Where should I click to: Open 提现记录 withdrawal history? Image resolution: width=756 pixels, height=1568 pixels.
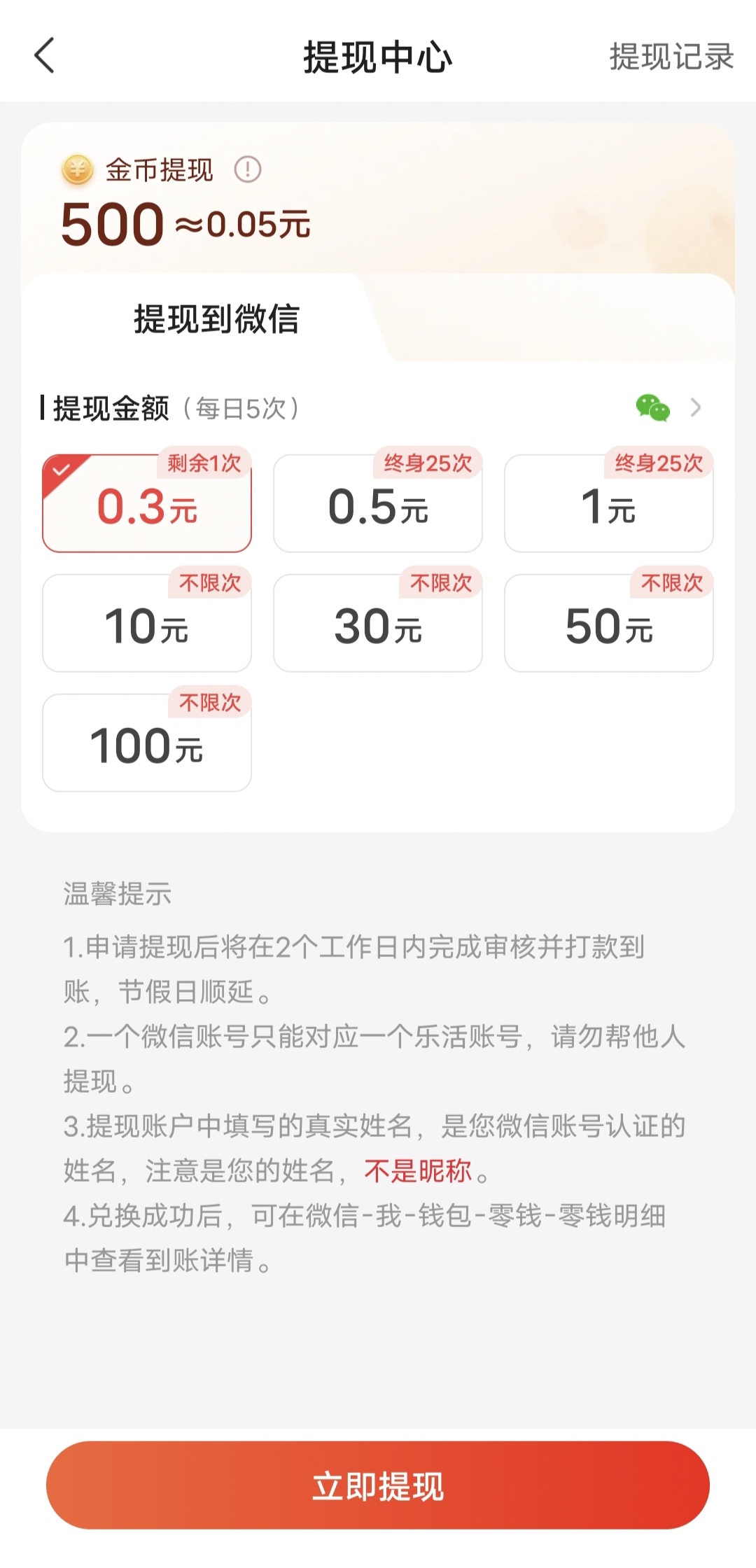pyautogui.click(x=671, y=57)
